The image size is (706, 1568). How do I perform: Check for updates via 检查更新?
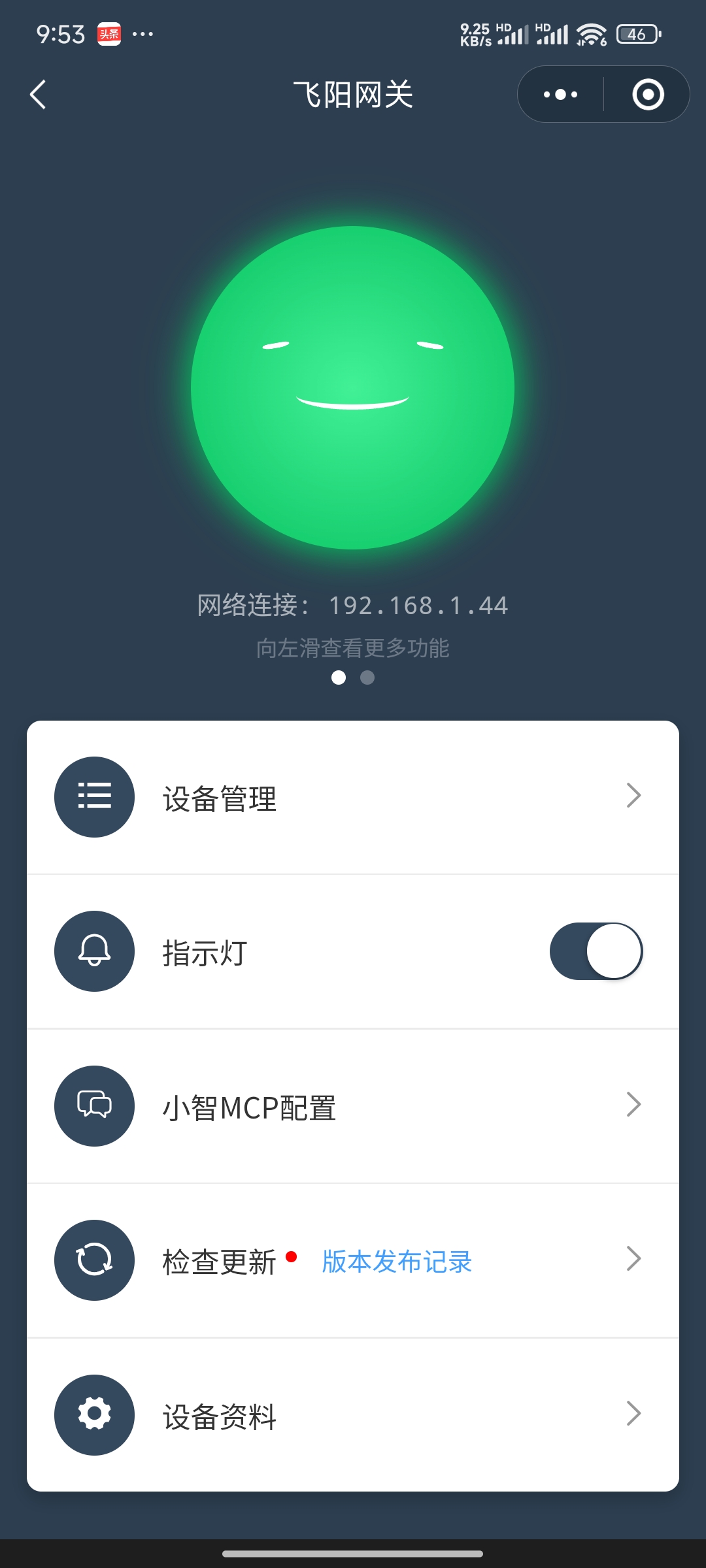pyautogui.click(x=219, y=1262)
